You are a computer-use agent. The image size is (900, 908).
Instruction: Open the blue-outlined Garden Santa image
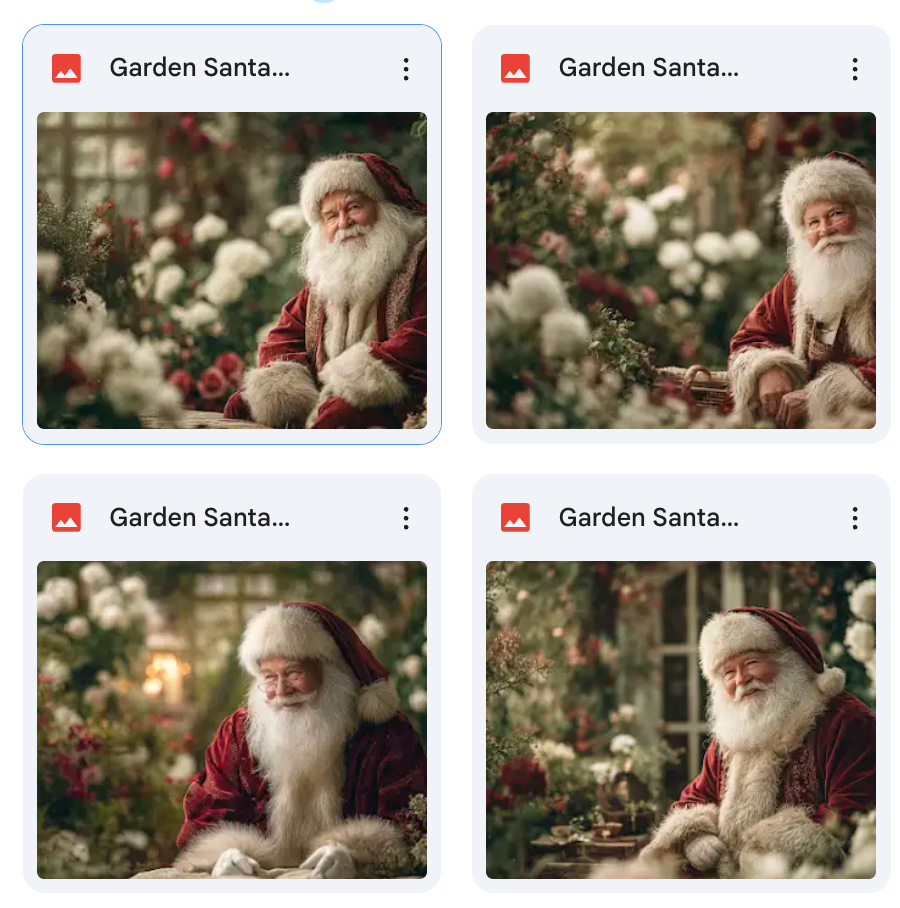click(x=232, y=270)
